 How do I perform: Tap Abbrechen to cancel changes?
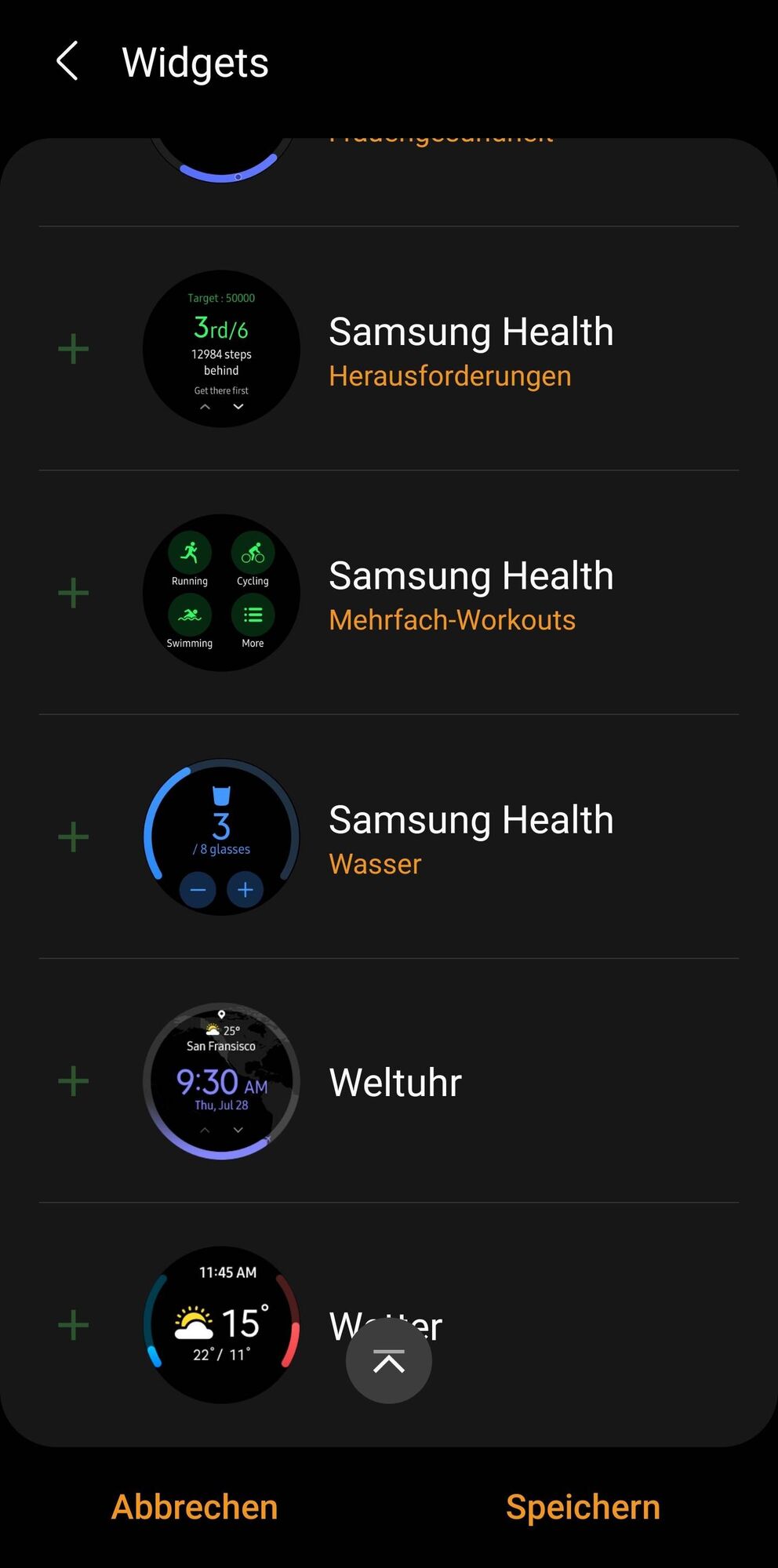pyautogui.click(x=194, y=1507)
